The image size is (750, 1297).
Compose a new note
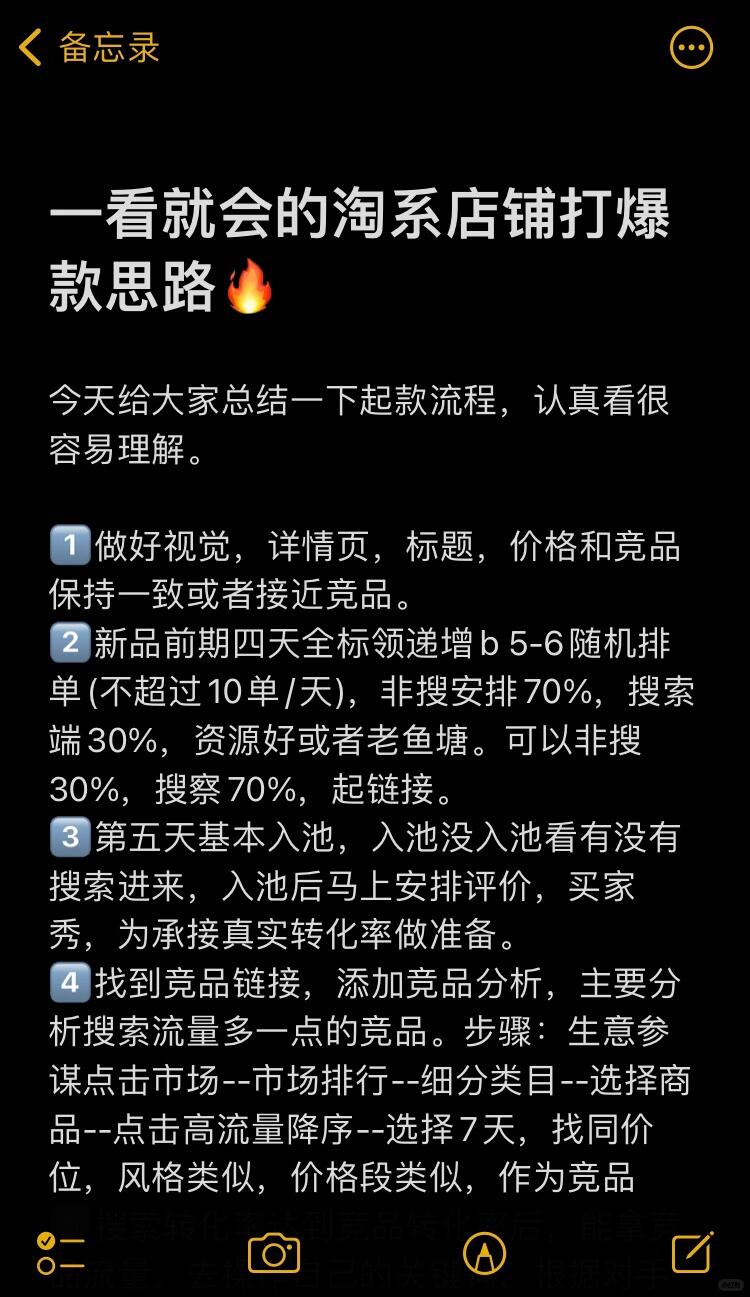click(692, 1252)
